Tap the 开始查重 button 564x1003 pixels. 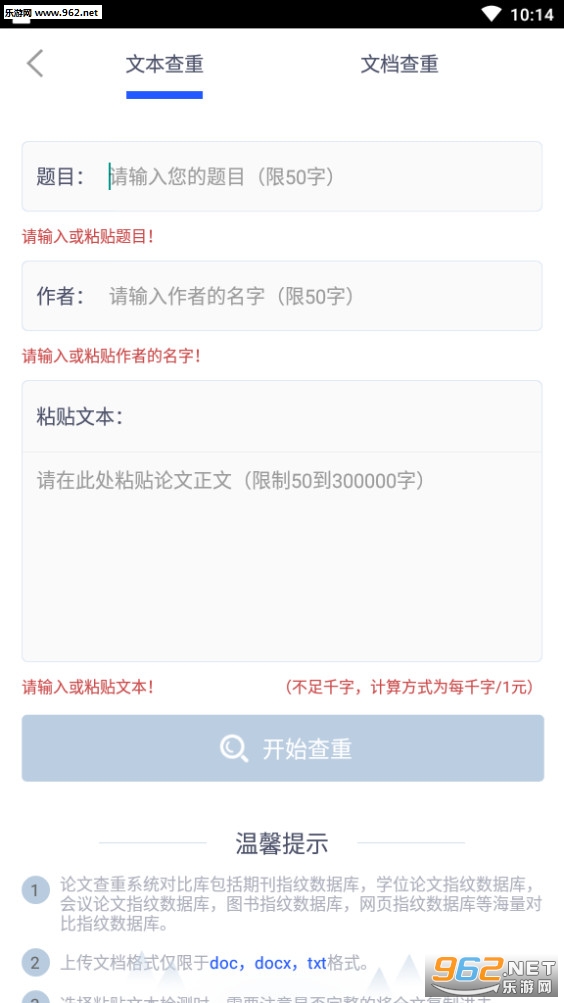tap(283, 748)
